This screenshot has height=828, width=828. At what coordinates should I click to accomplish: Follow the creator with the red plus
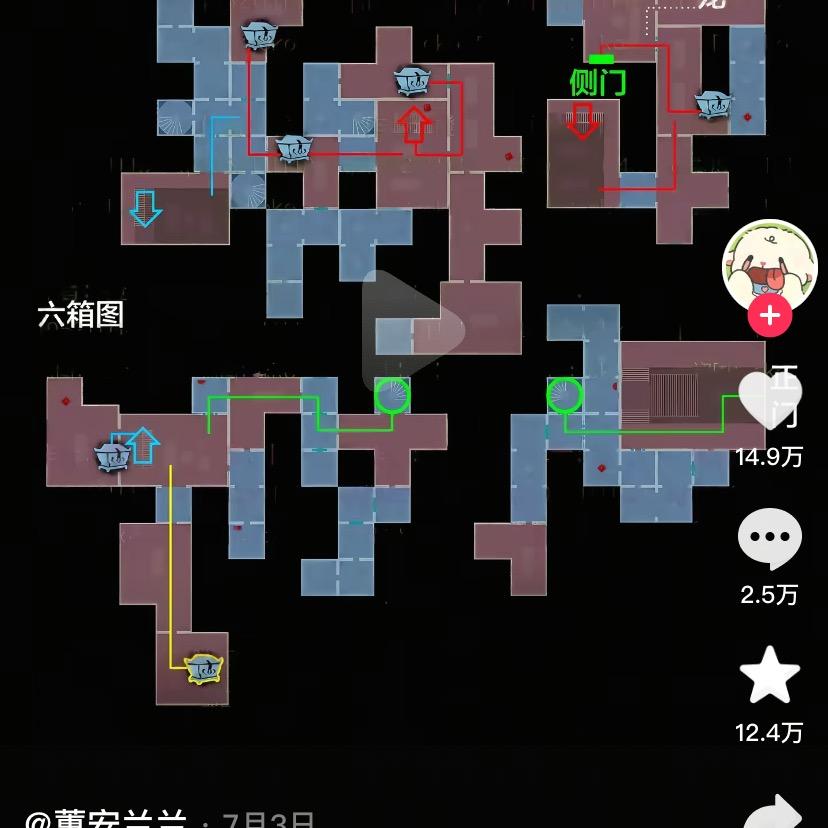(769, 316)
